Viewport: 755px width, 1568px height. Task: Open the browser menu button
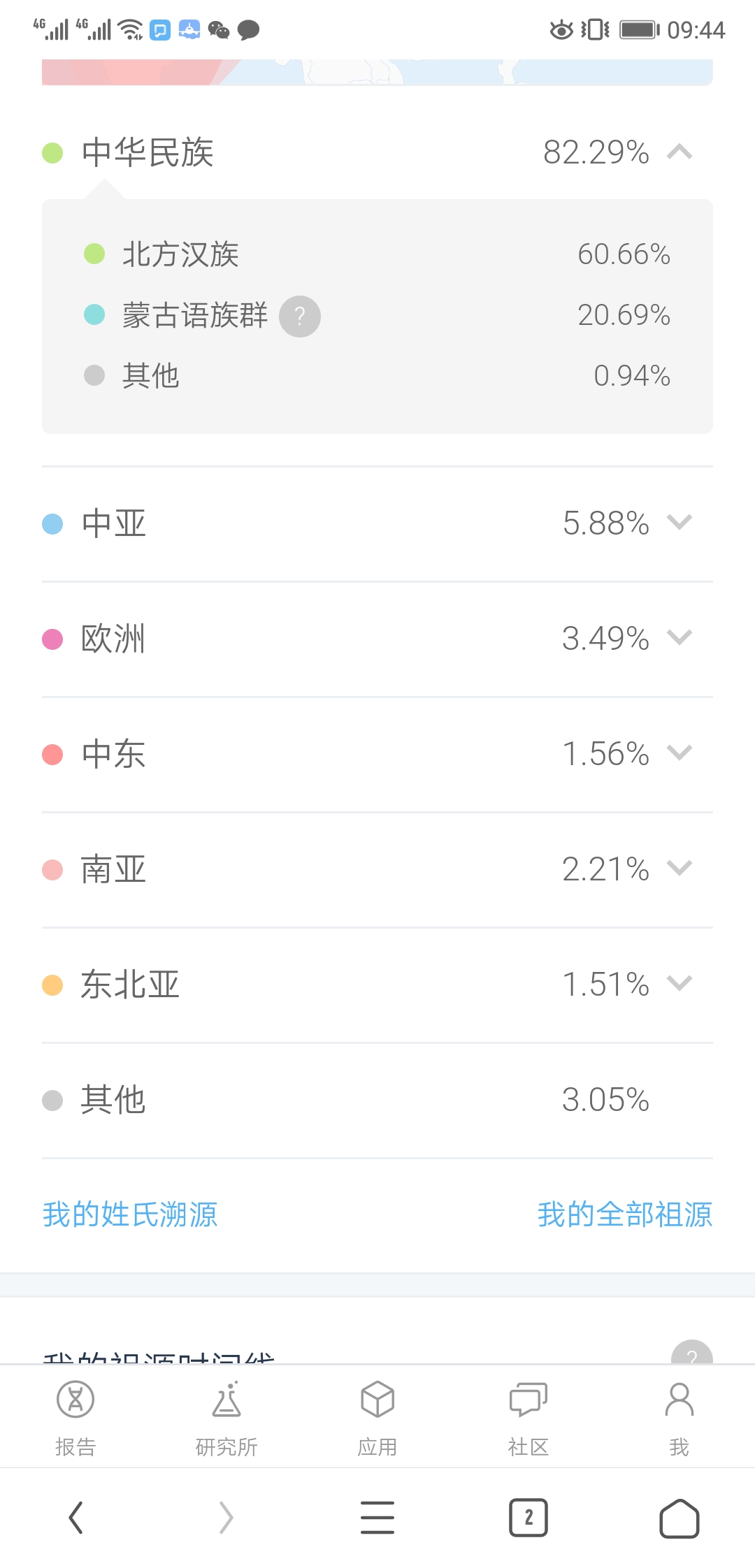[x=377, y=1518]
